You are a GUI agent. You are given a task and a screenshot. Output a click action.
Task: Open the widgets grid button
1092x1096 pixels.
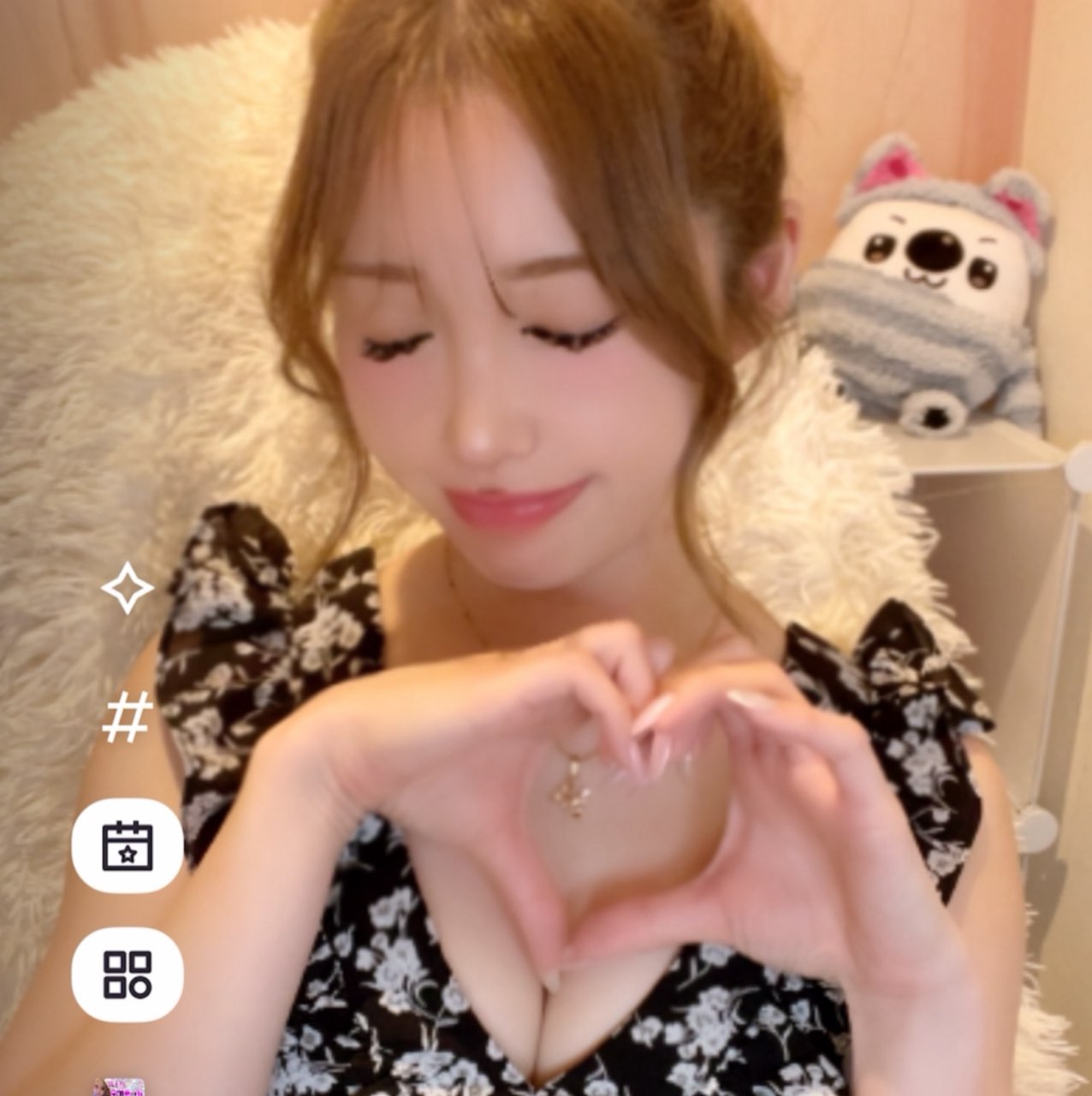coord(128,975)
